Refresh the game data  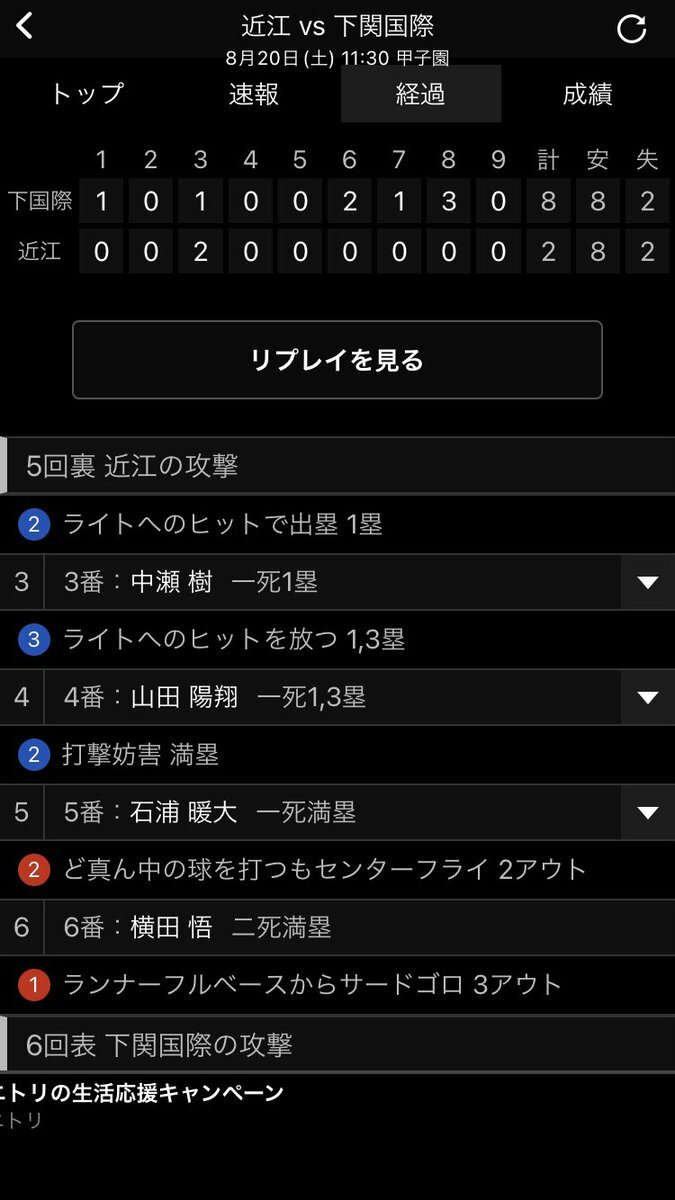[632, 29]
